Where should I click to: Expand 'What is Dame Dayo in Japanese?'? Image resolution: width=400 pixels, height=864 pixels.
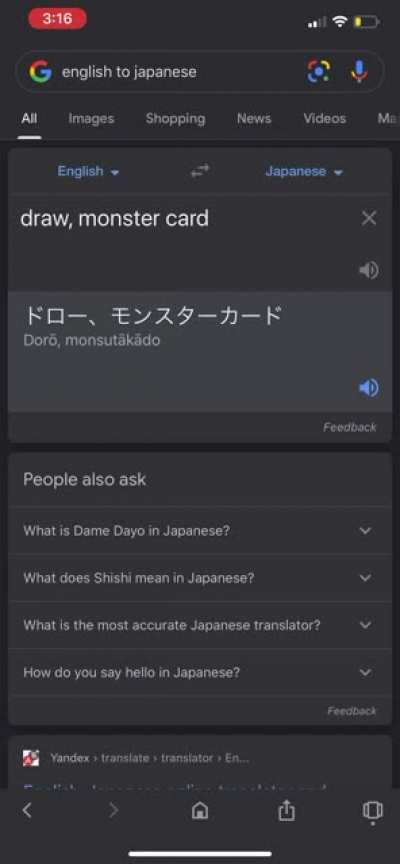tap(200, 531)
